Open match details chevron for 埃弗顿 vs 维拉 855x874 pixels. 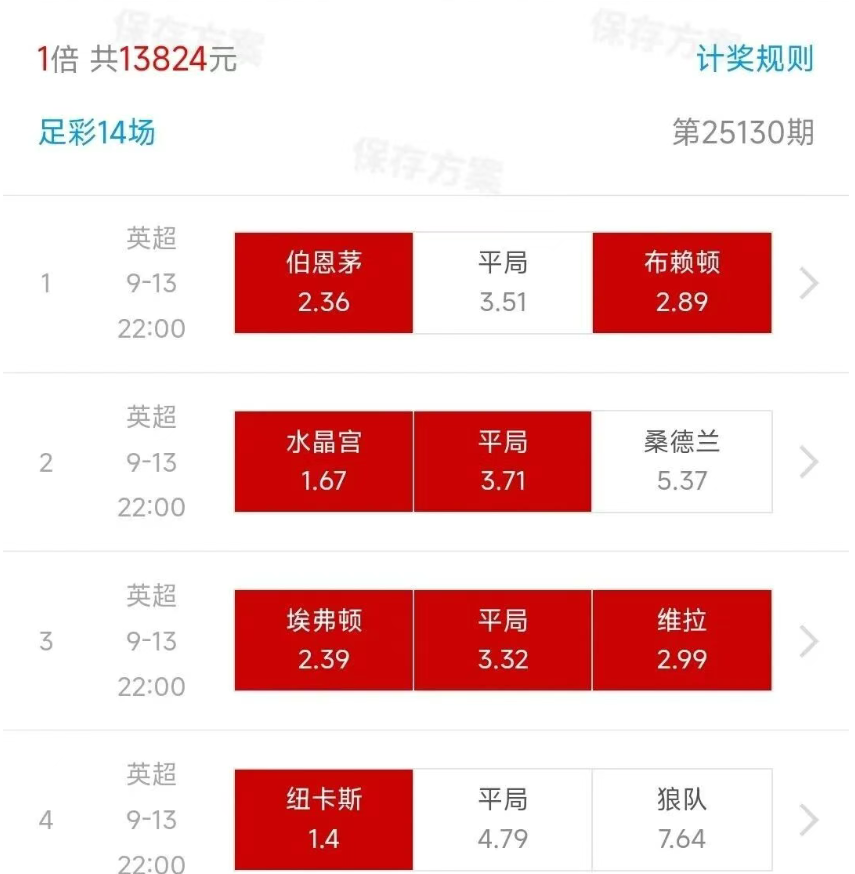(809, 641)
